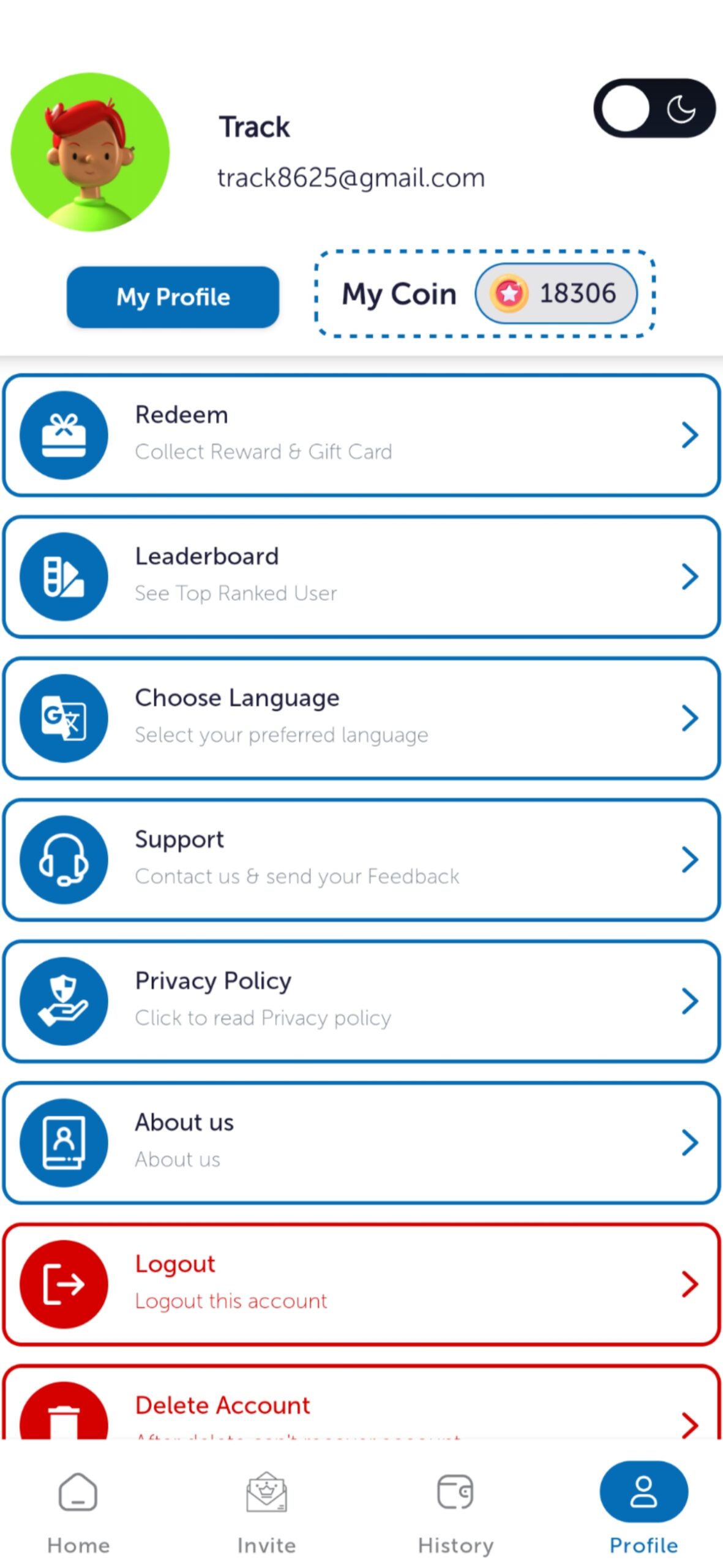Go to the Invite tab
The height and width of the screenshot is (1568, 723).
click(266, 1512)
